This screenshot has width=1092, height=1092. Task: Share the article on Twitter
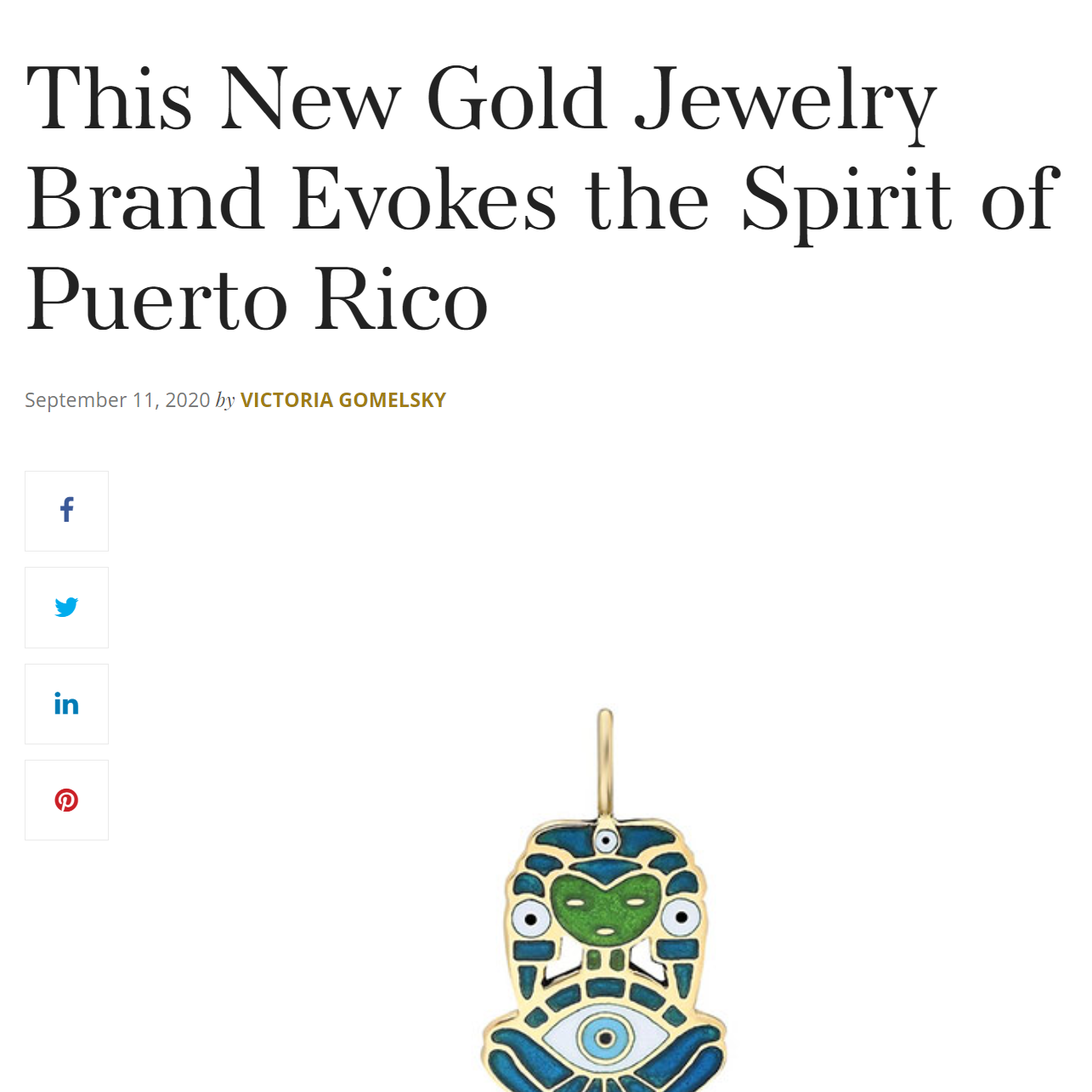[x=66, y=608]
